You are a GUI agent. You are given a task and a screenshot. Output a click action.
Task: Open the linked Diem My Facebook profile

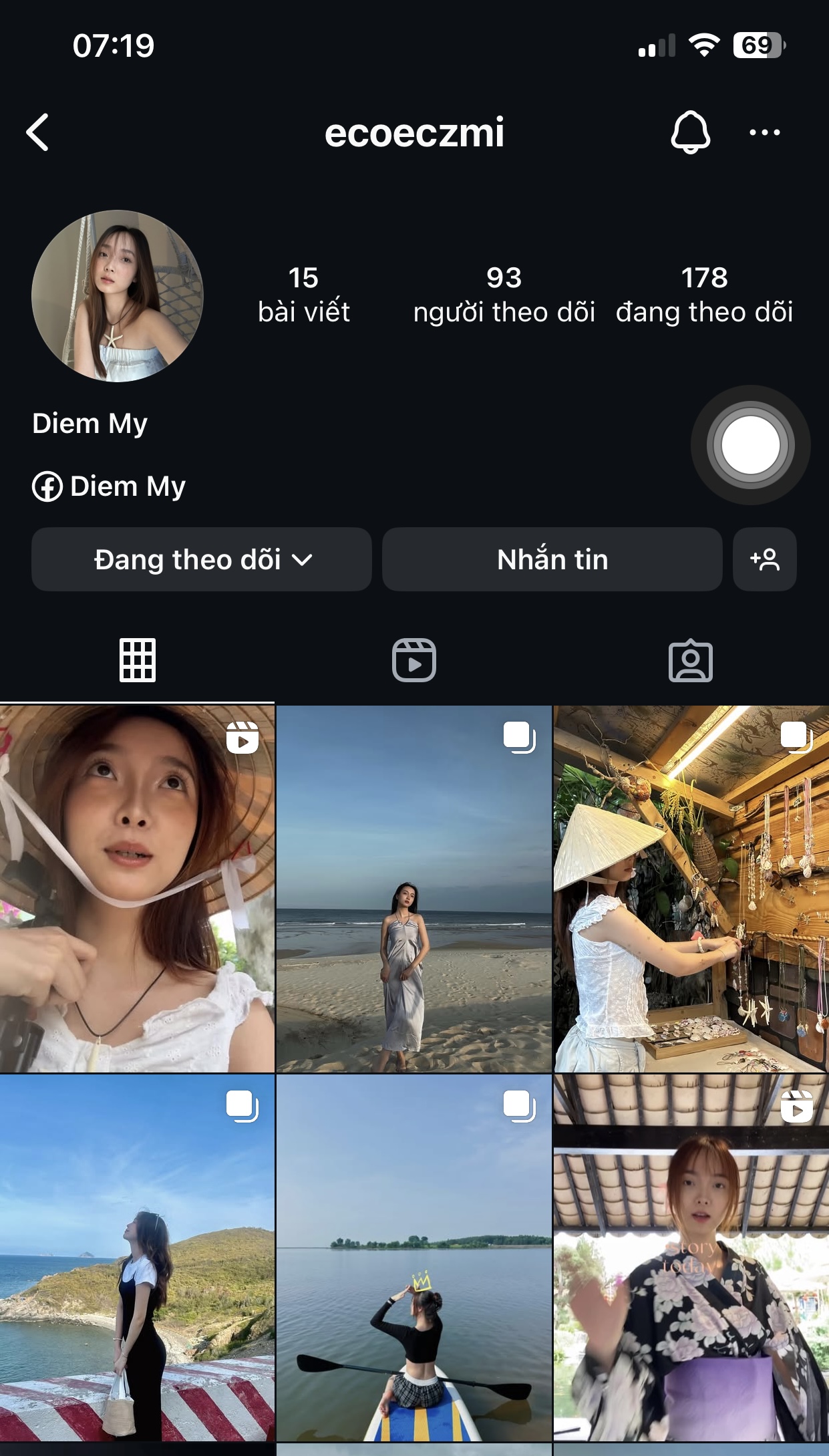click(x=110, y=486)
